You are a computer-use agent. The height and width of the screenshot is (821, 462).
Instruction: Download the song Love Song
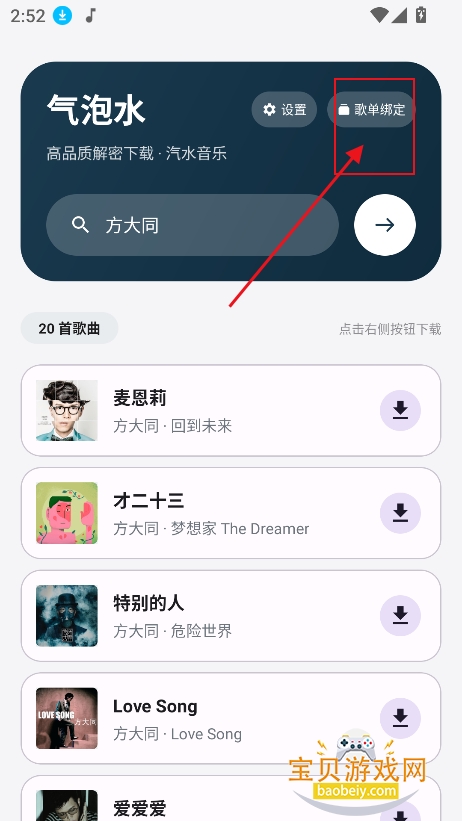(x=400, y=718)
